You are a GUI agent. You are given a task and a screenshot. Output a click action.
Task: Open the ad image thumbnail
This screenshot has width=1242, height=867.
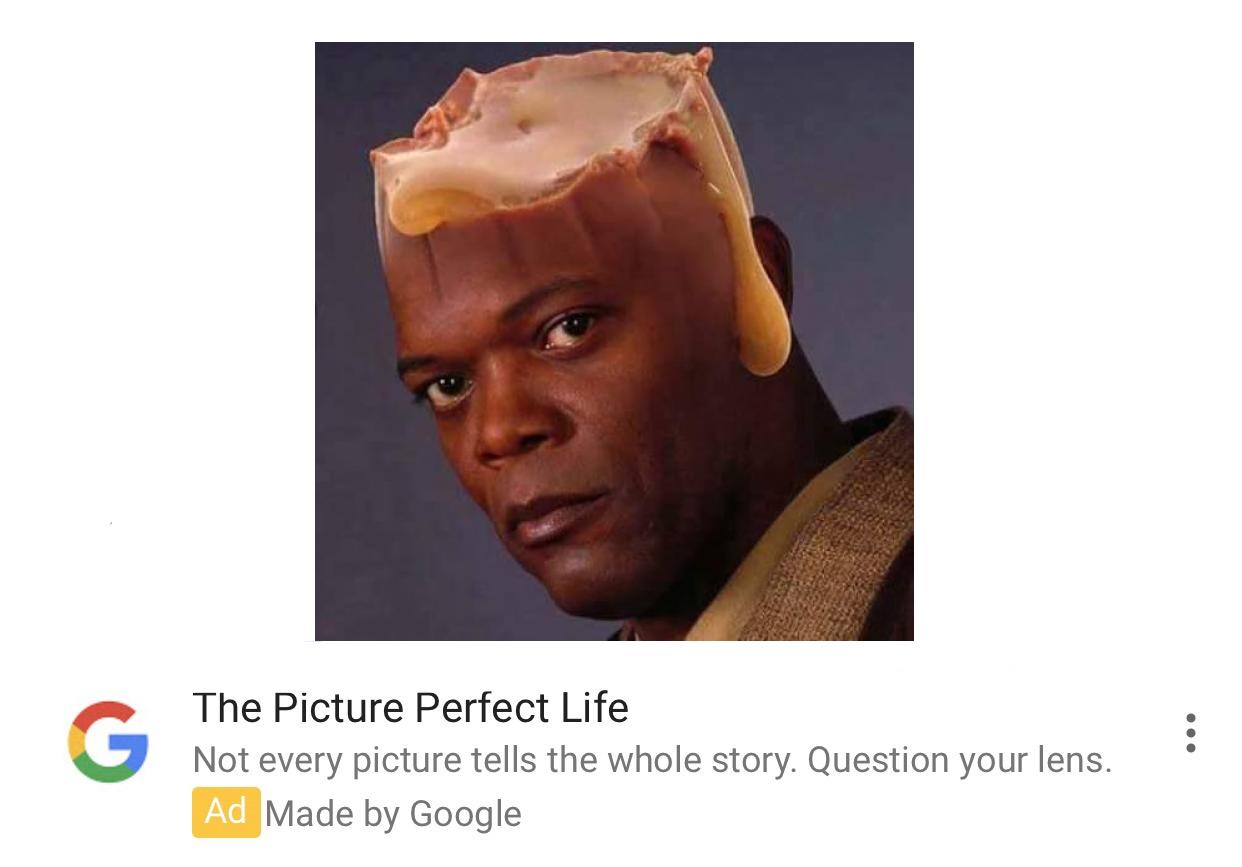click(x=614, y=341)
